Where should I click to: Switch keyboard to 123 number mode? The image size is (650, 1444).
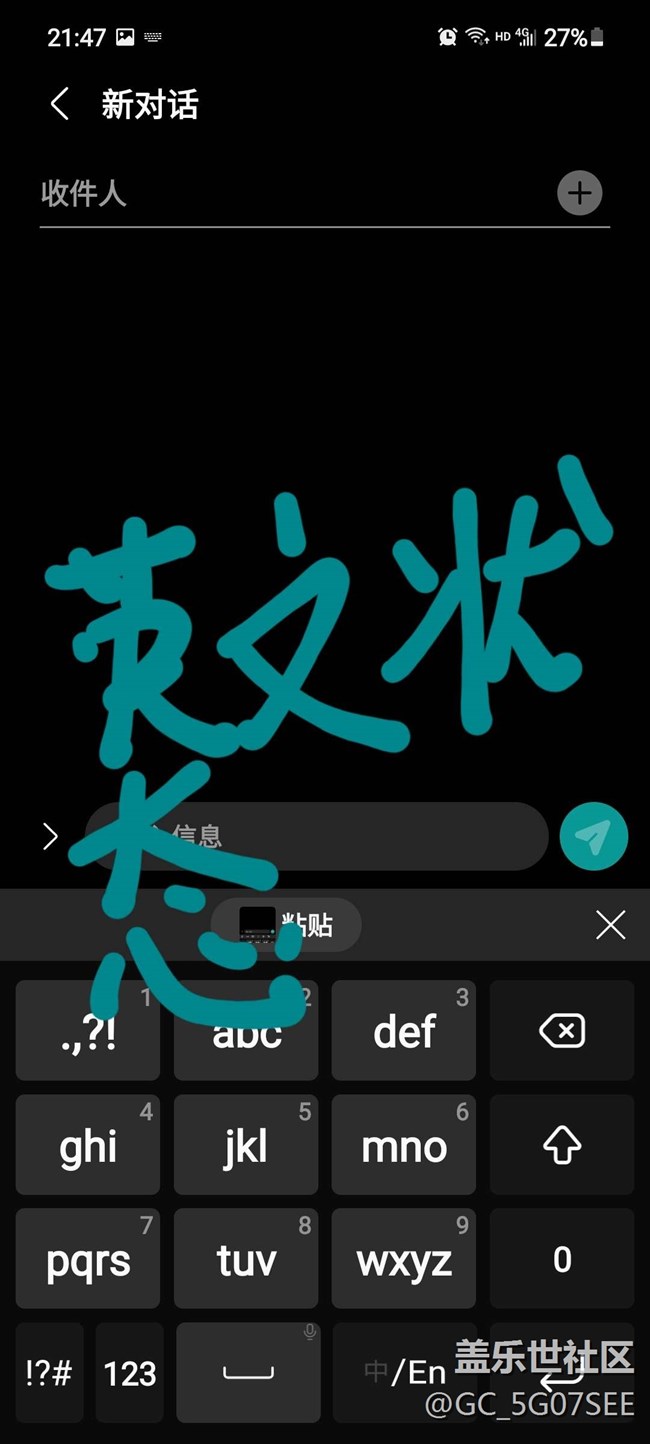pyautogui.click(x=130, y=1373)
